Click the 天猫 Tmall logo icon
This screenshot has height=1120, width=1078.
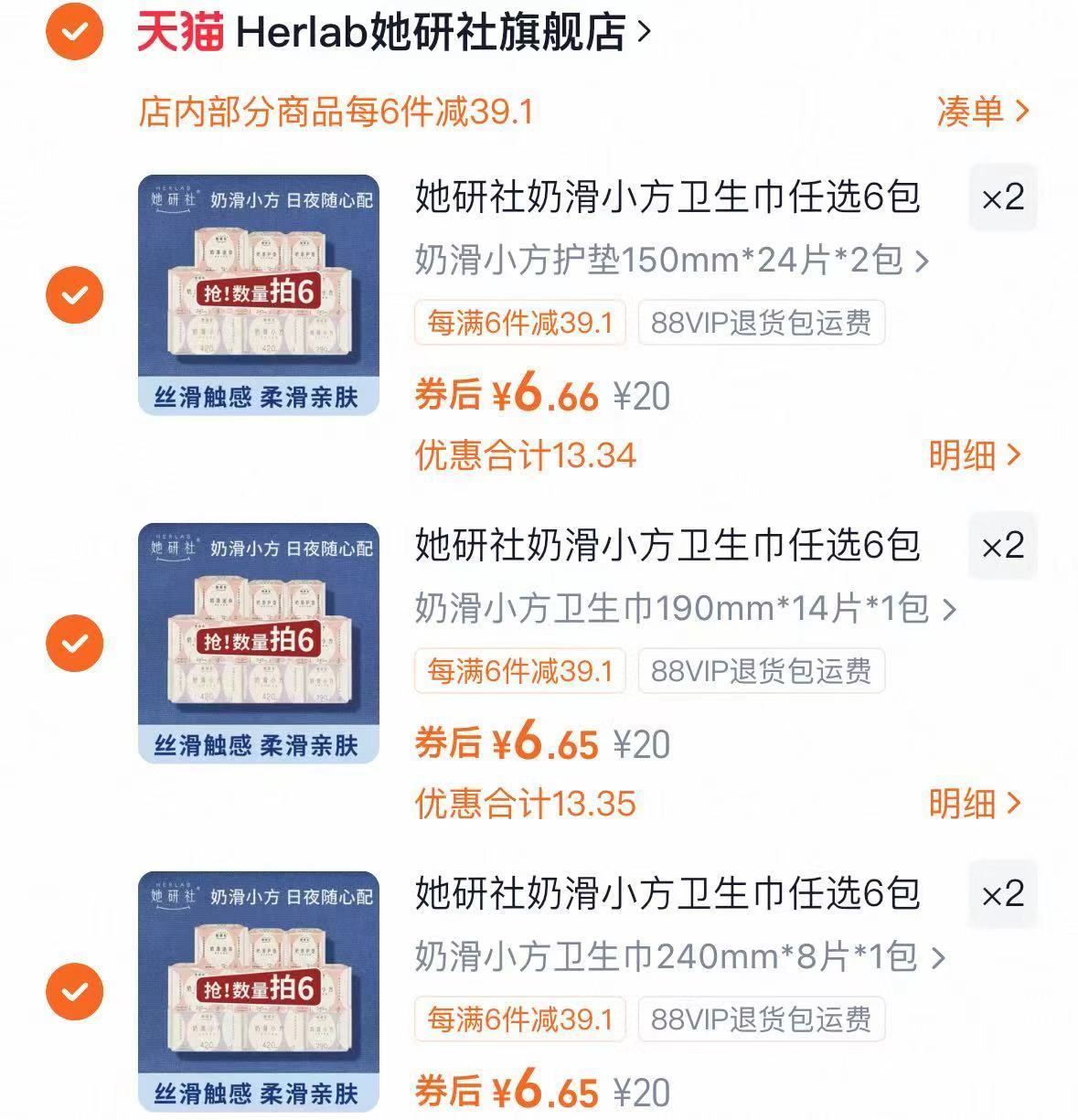click(x=174, y=31)
